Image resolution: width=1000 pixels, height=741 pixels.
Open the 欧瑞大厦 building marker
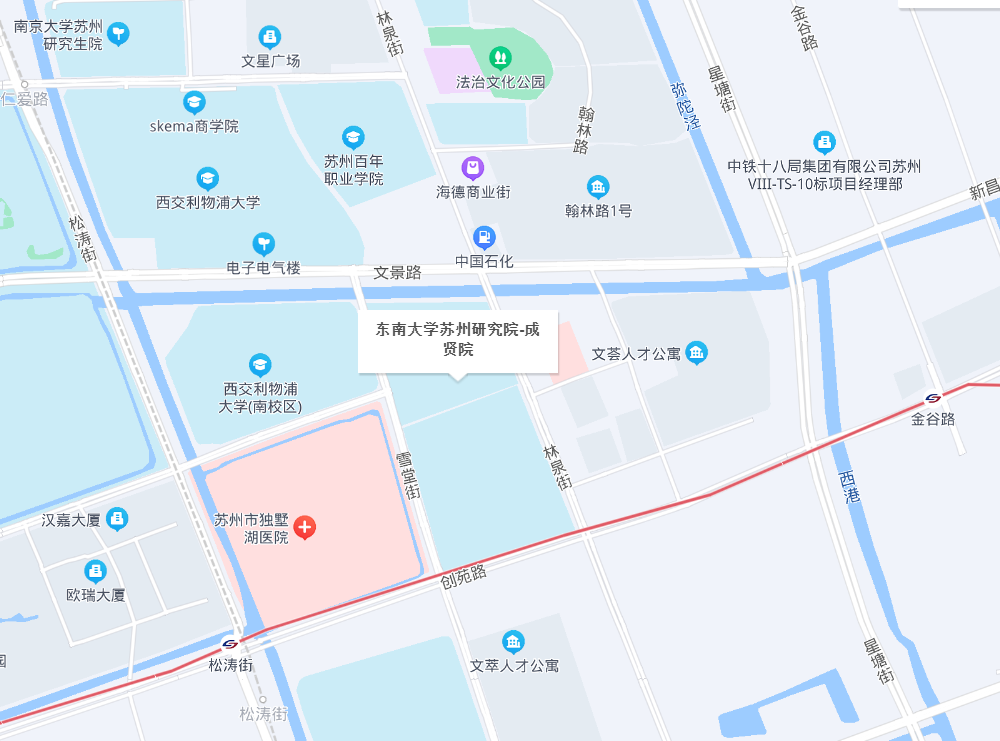click(96, 571)
